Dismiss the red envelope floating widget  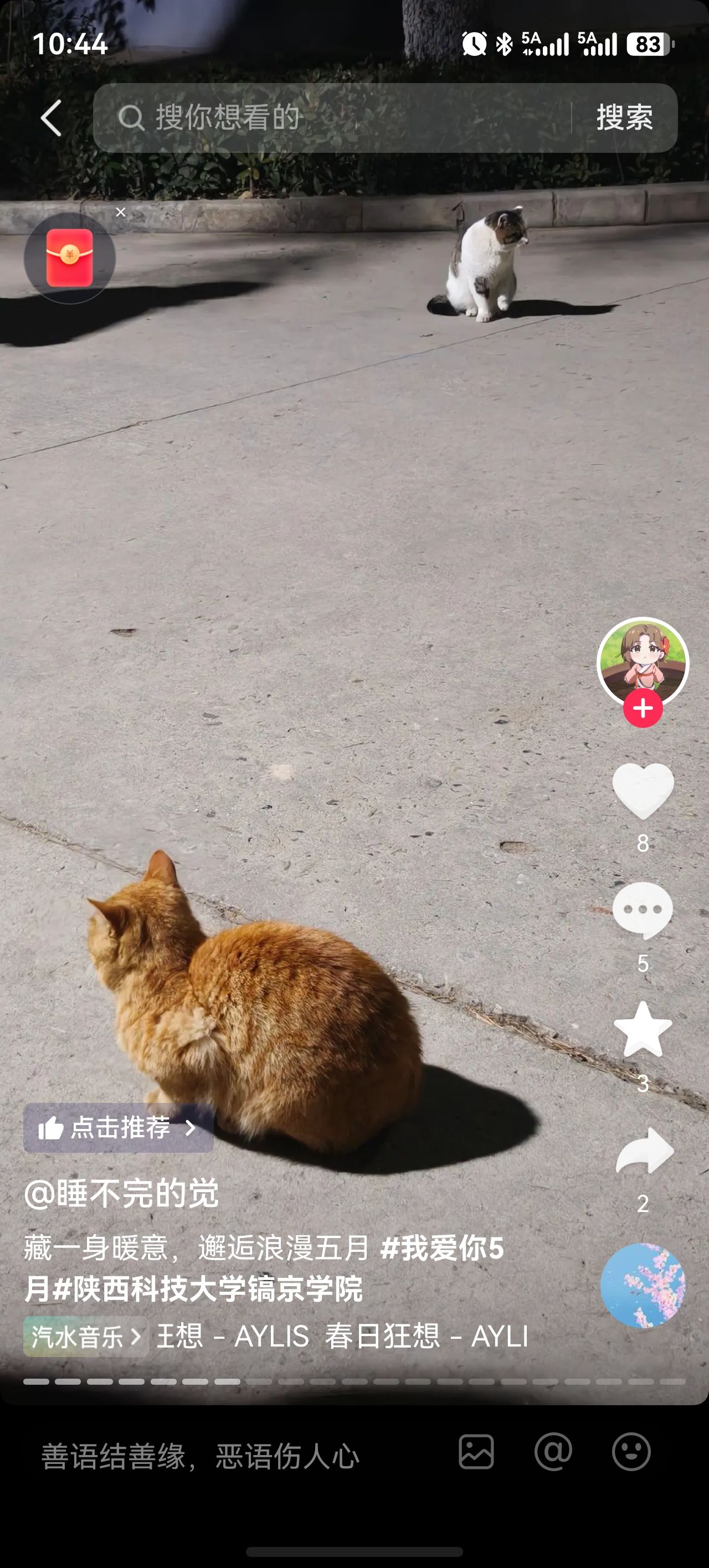(121, 212)
